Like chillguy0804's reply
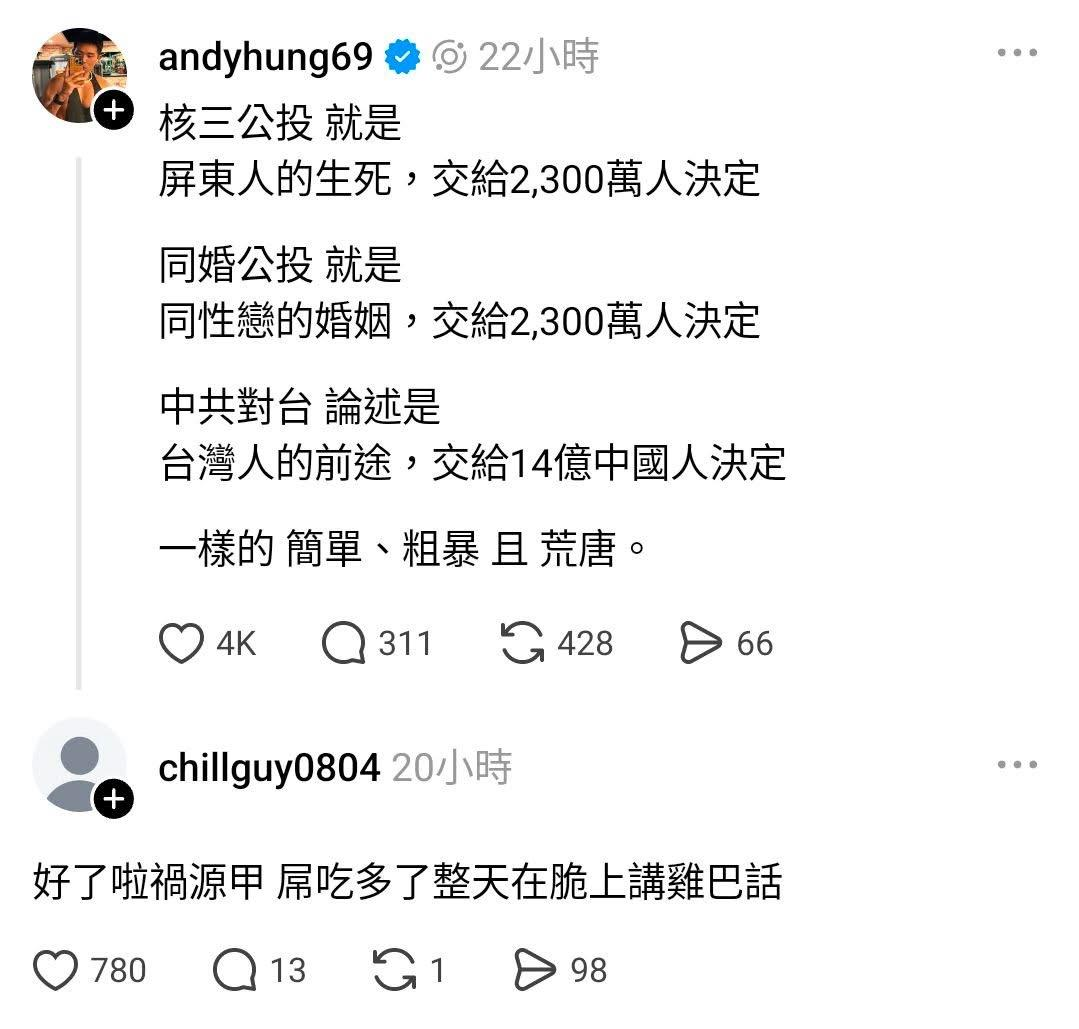 pyautogui.click(x=56, y=970)
